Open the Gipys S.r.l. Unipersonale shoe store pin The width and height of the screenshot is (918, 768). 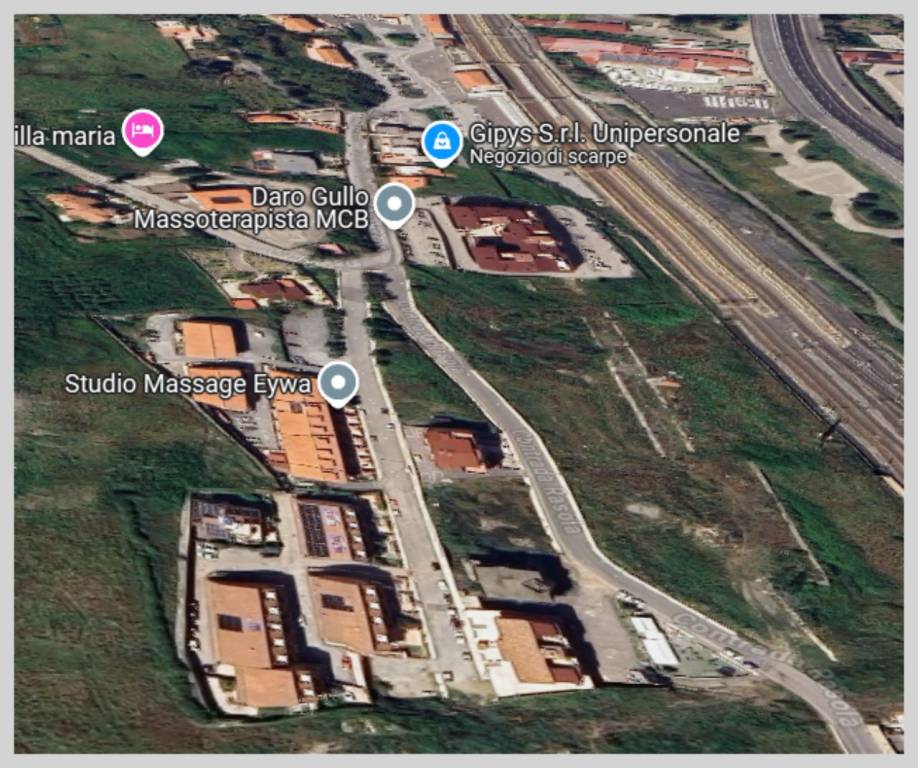(441, 142)
